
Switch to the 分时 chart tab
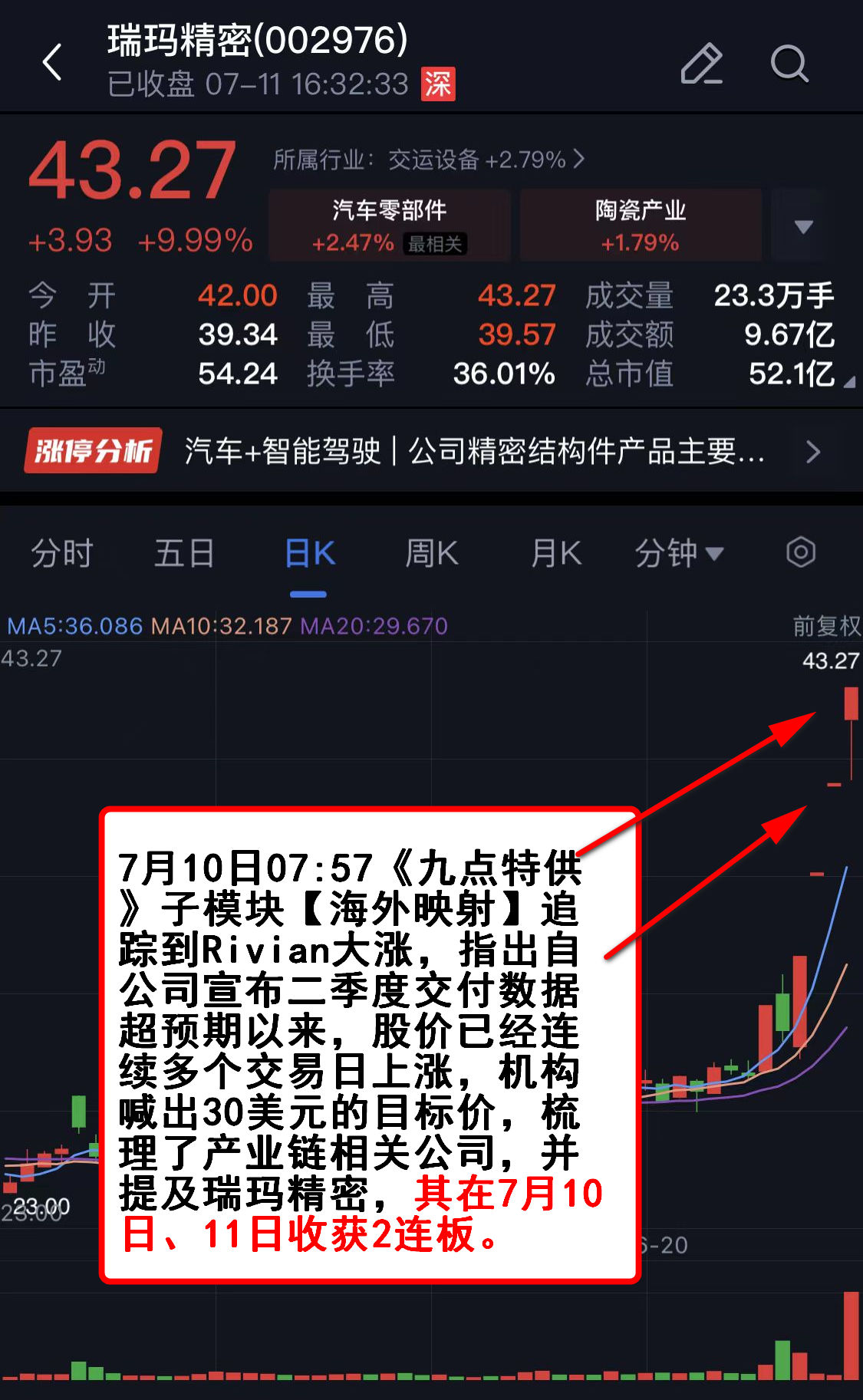pos(62,553)
